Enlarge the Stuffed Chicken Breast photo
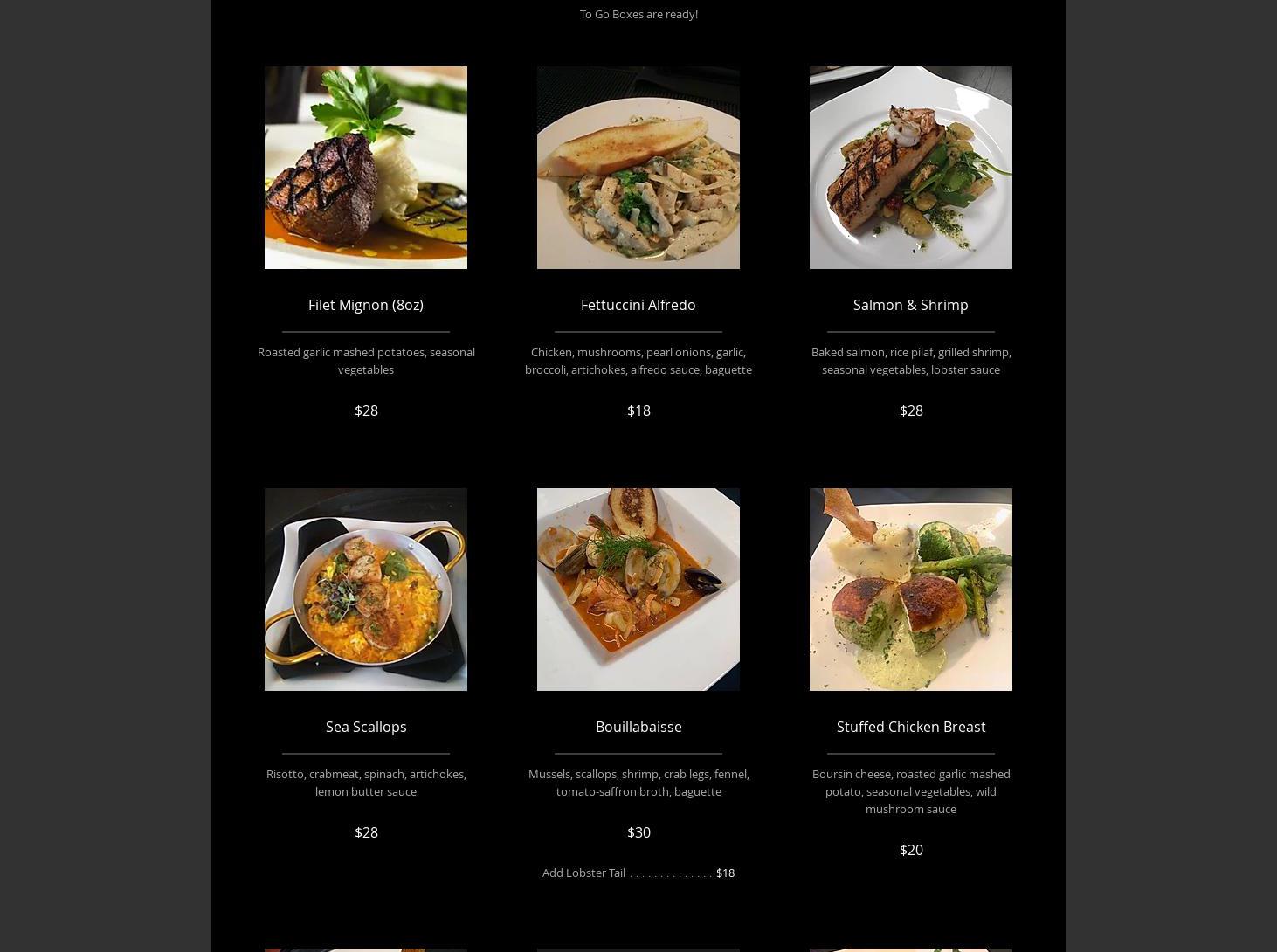 pos(911,590)
